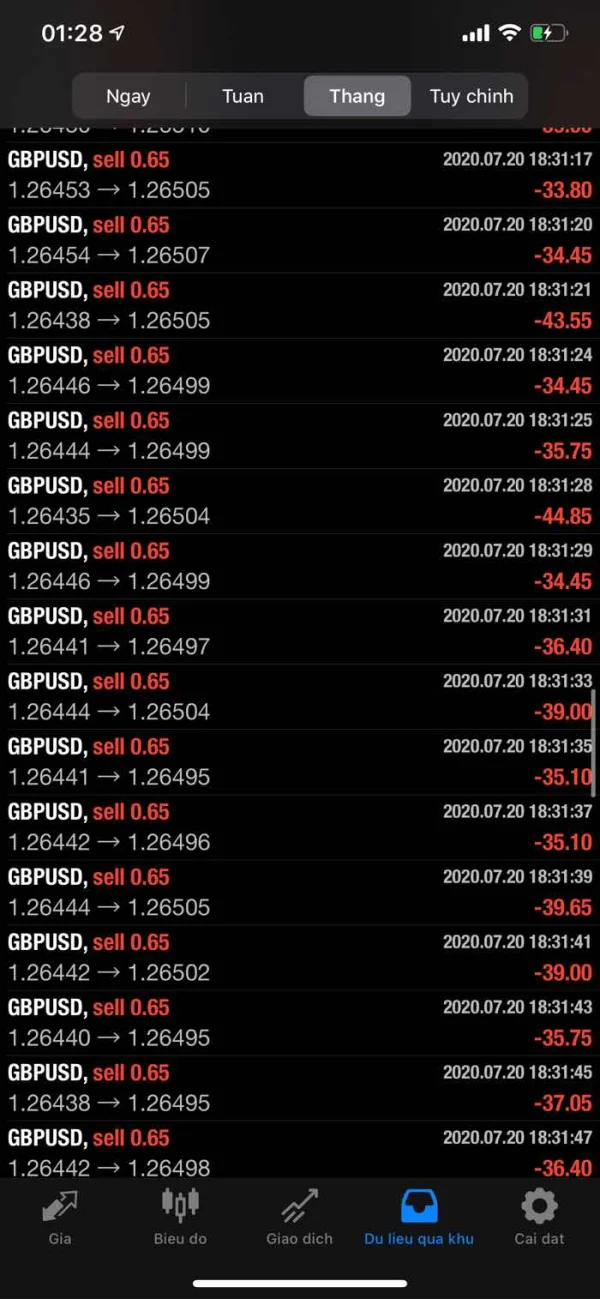Open the Cai dat settings tab
The image size is (600, 1299).
(x=539, y=1217)
